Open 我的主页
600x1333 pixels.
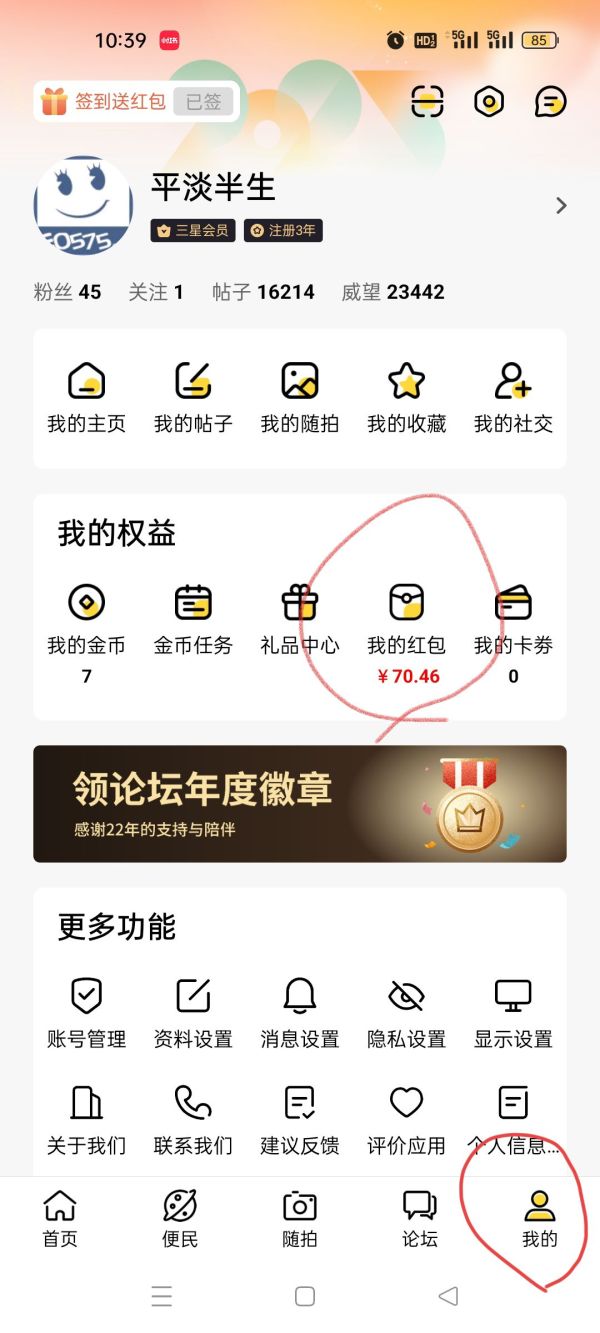(86, 398)
